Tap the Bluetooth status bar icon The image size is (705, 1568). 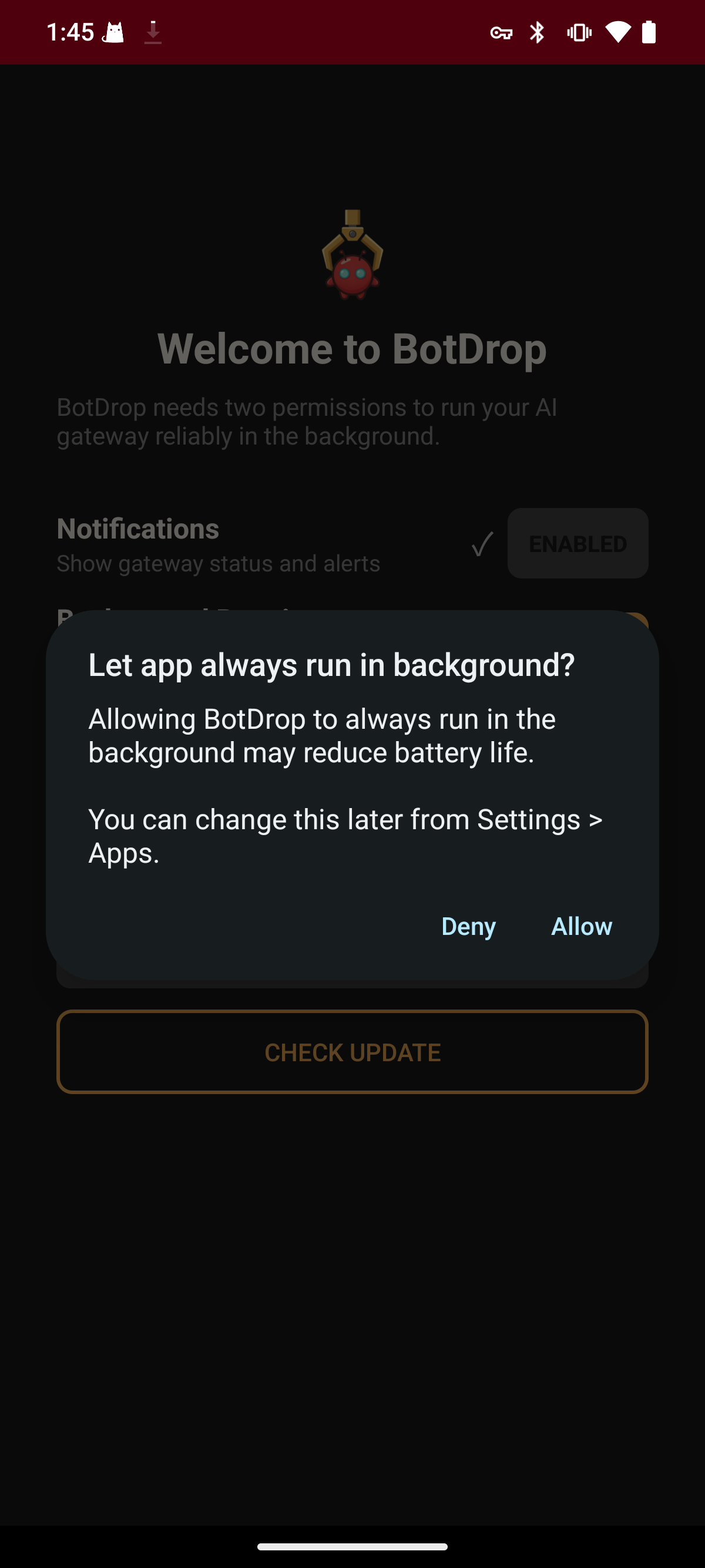point(538,32)
